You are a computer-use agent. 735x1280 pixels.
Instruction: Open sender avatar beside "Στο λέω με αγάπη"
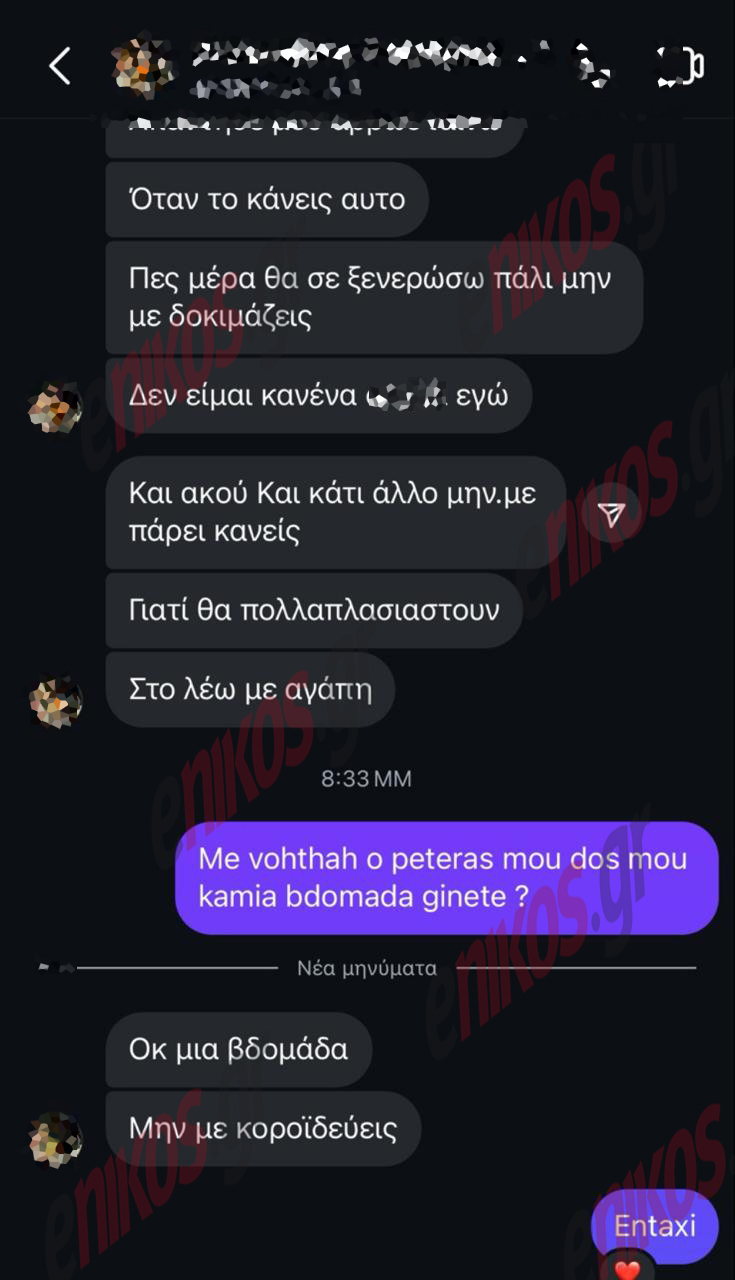(x=55, y=702)
